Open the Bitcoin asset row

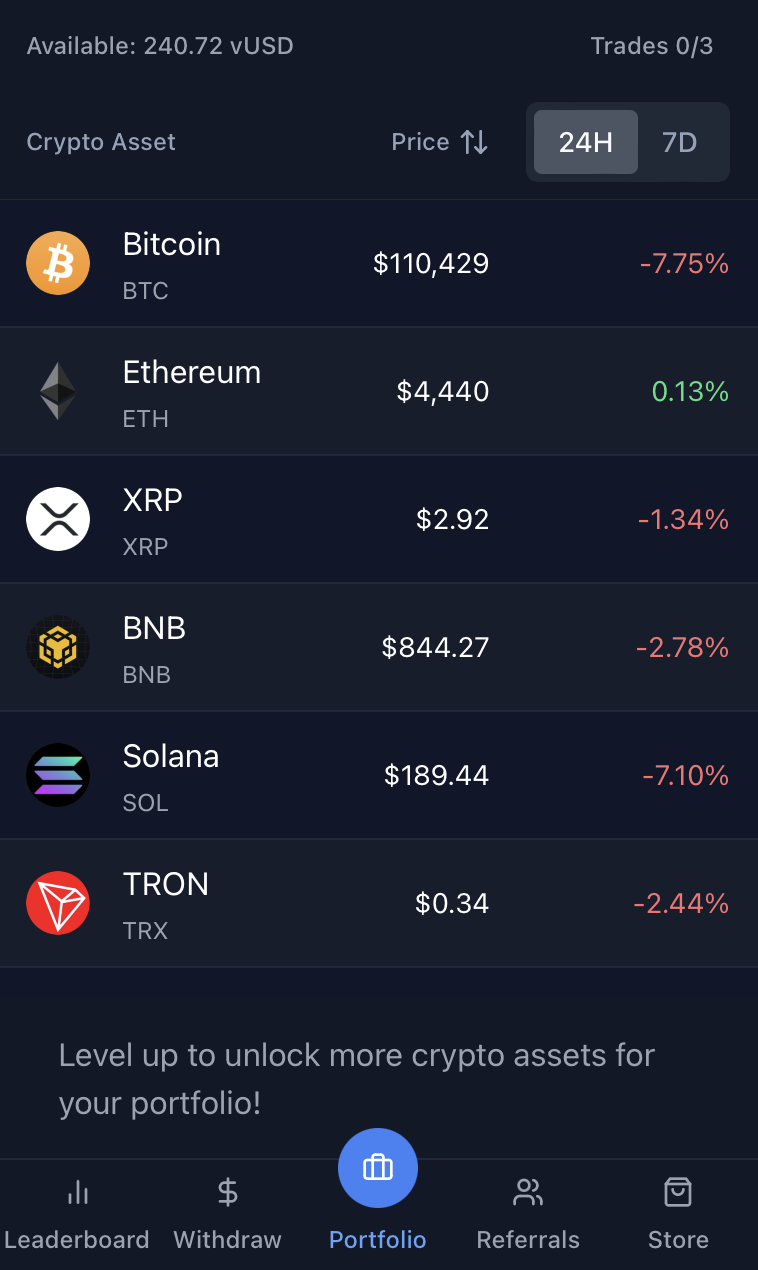click(379, 264)
